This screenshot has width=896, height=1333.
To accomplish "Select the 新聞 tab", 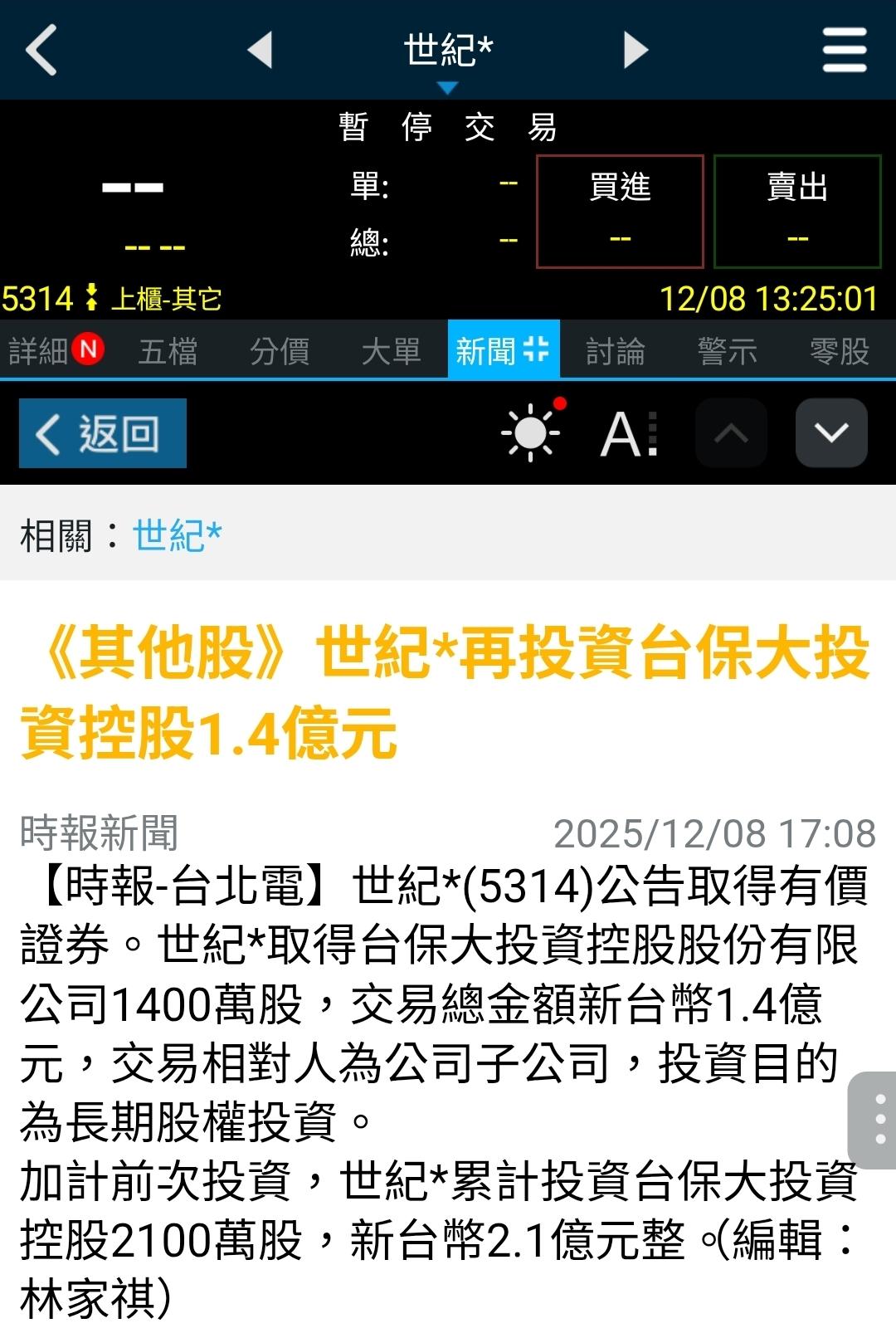I will (504, 350).
